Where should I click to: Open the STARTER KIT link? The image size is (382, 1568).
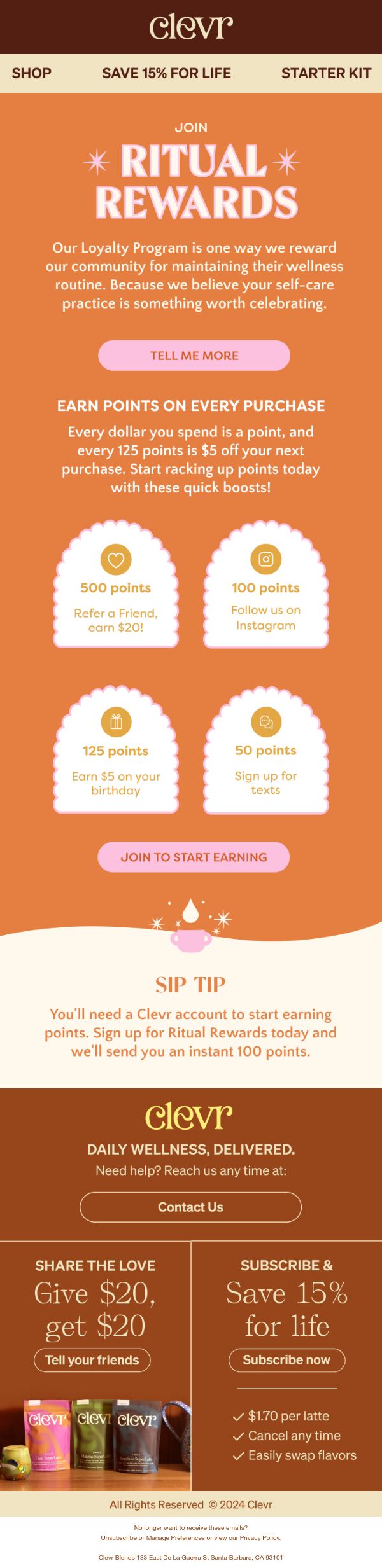(x=326, y=73)
